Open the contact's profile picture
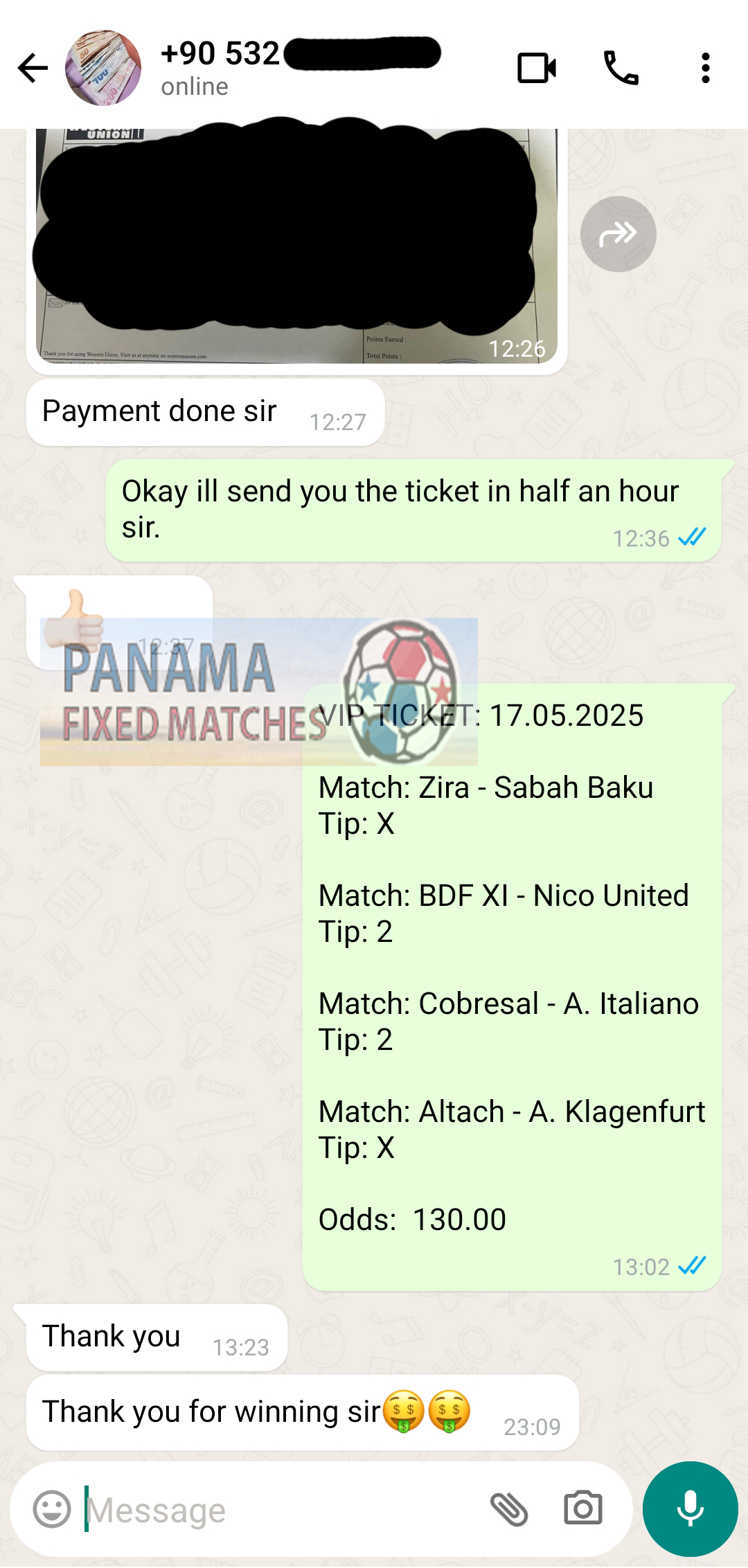Viewport: 748px width, 1568px height. click(x=103, y=68)
